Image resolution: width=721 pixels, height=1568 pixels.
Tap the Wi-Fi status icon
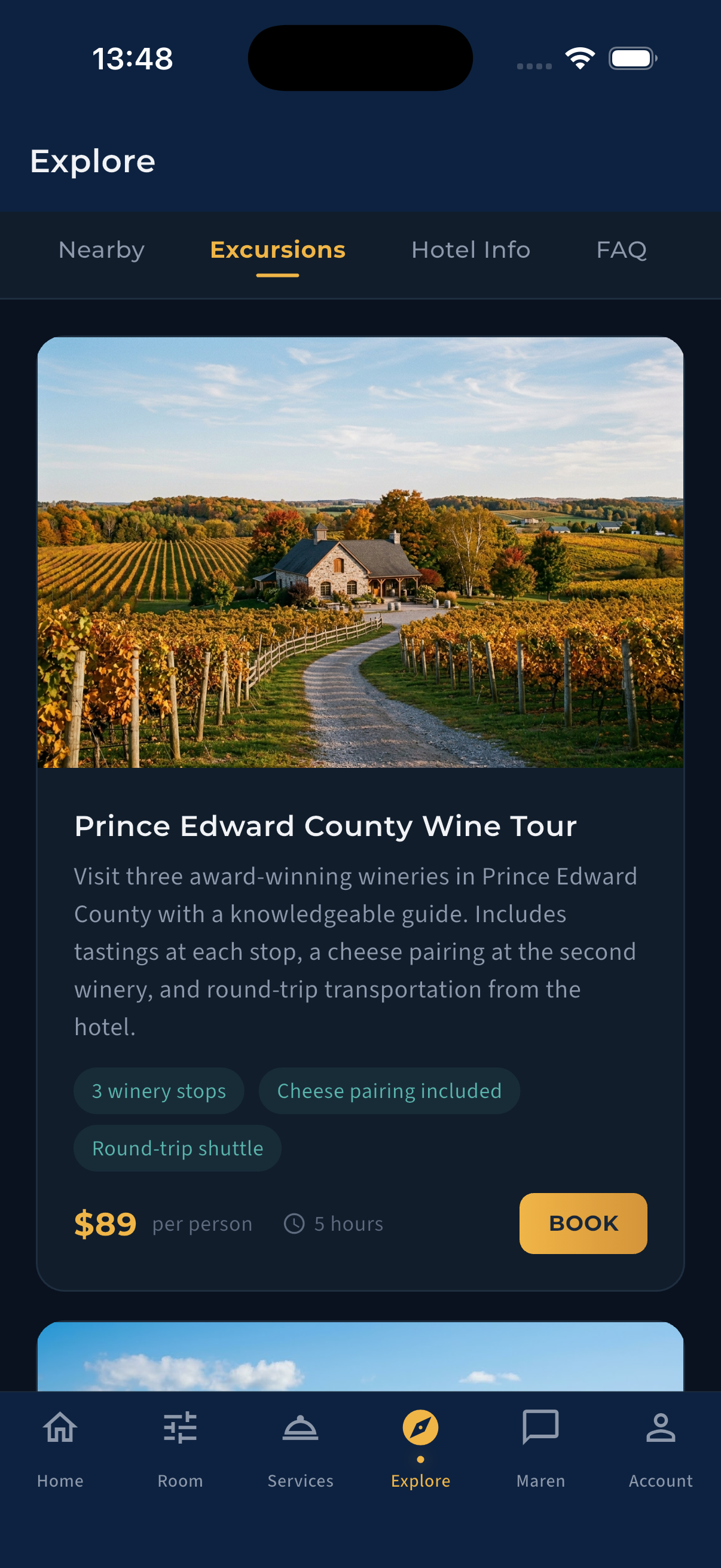point(579,57)
